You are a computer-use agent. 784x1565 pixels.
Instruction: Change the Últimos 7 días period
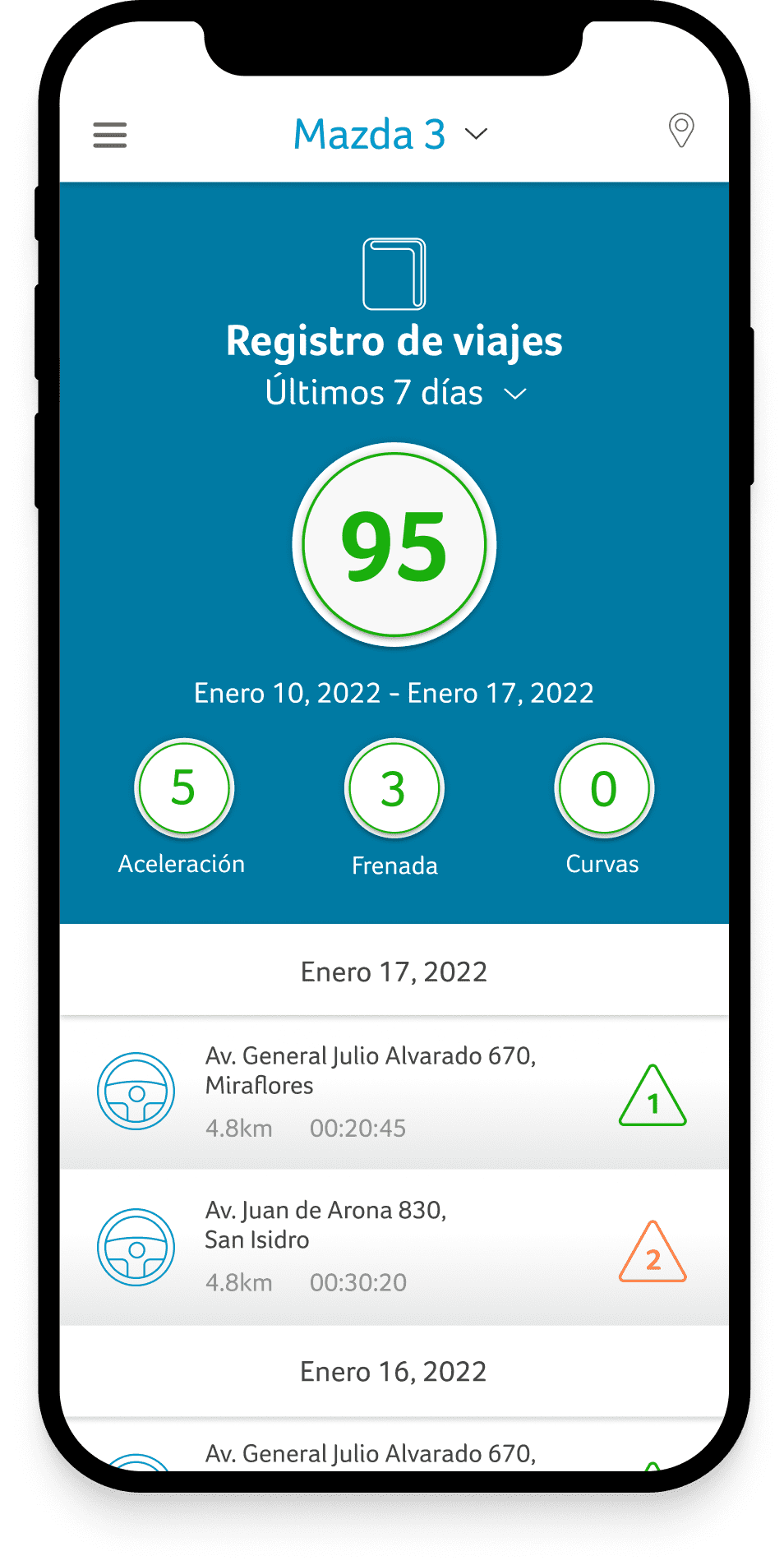pos(394,393)
